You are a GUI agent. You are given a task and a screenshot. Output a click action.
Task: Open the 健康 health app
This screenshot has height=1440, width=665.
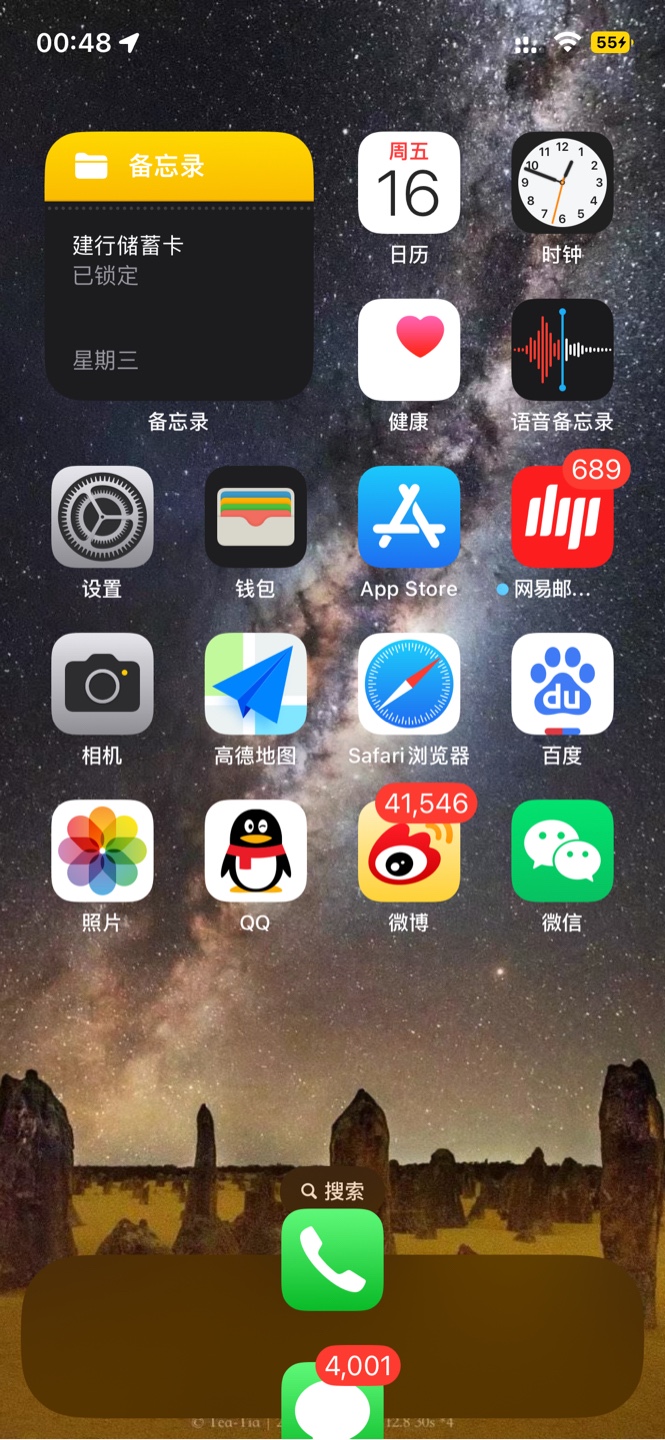409,350
